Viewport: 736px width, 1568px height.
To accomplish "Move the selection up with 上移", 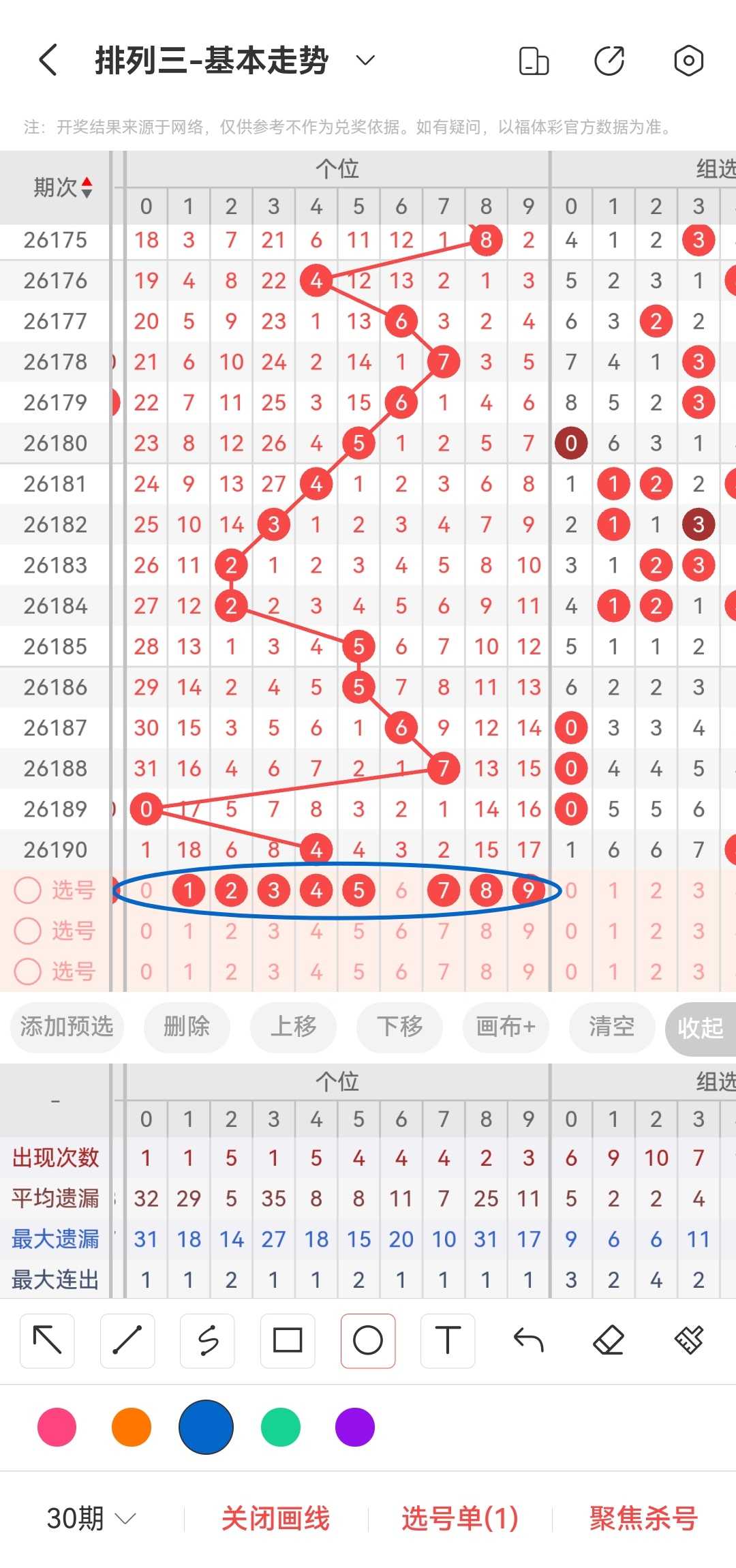I will click(293, 1026).
